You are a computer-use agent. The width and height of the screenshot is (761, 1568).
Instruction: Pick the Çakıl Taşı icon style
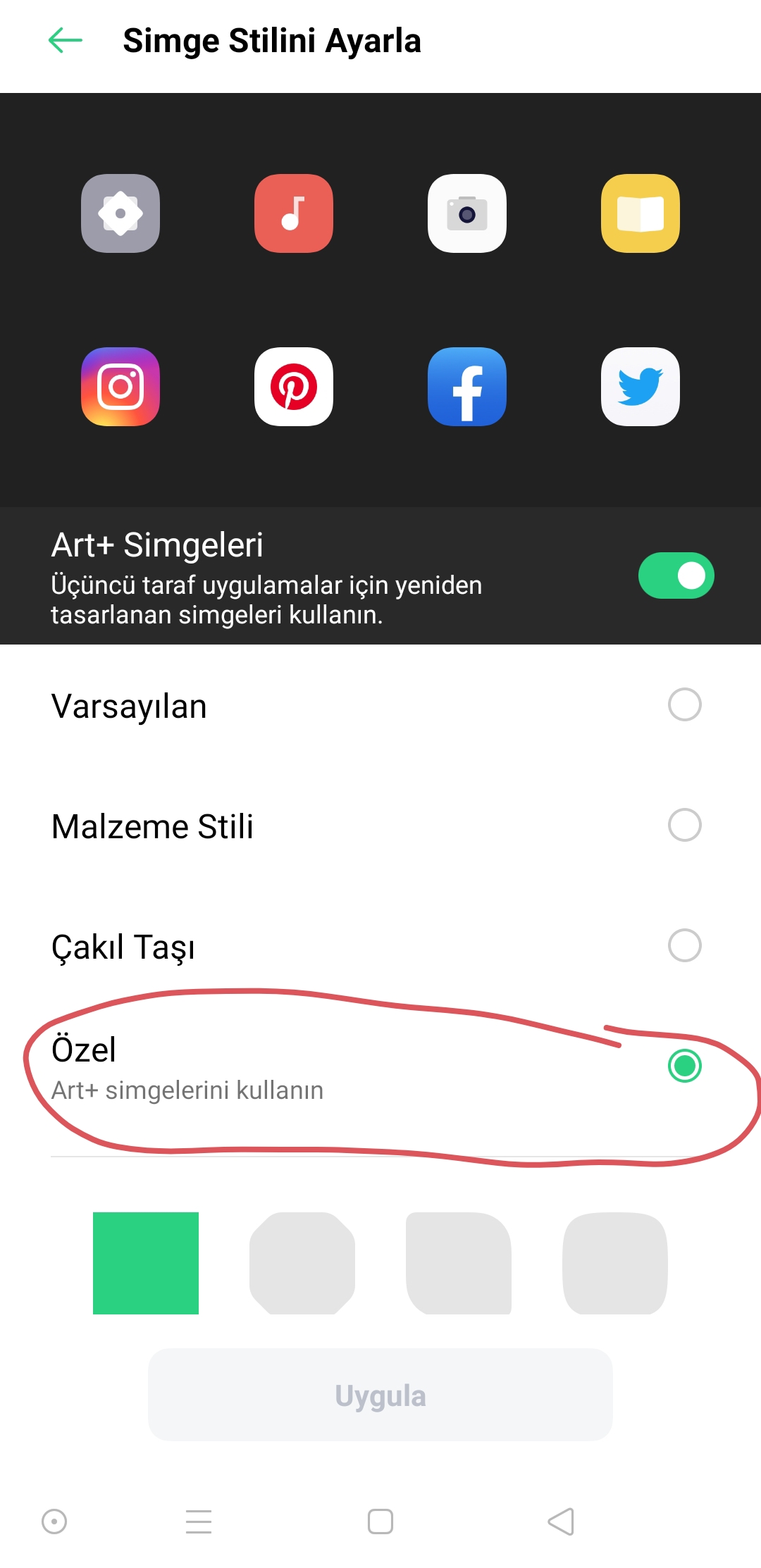click(380, 946)
